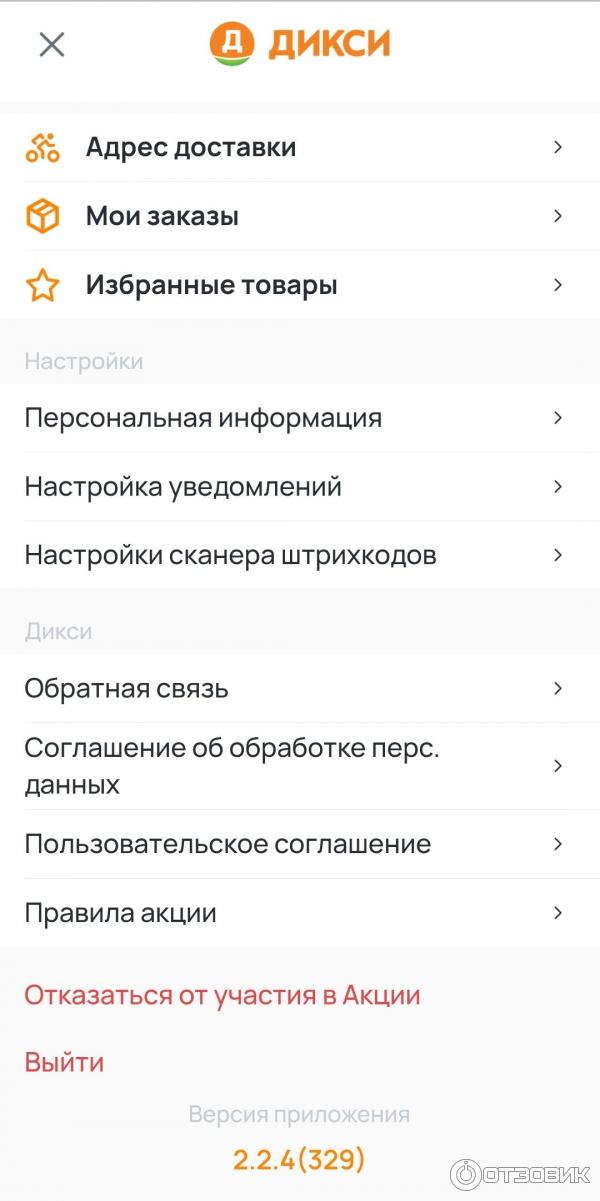This screenshot has height=1201, width=600.
Task: Tap Отказаться от участия в Акции
Action: 222,995
